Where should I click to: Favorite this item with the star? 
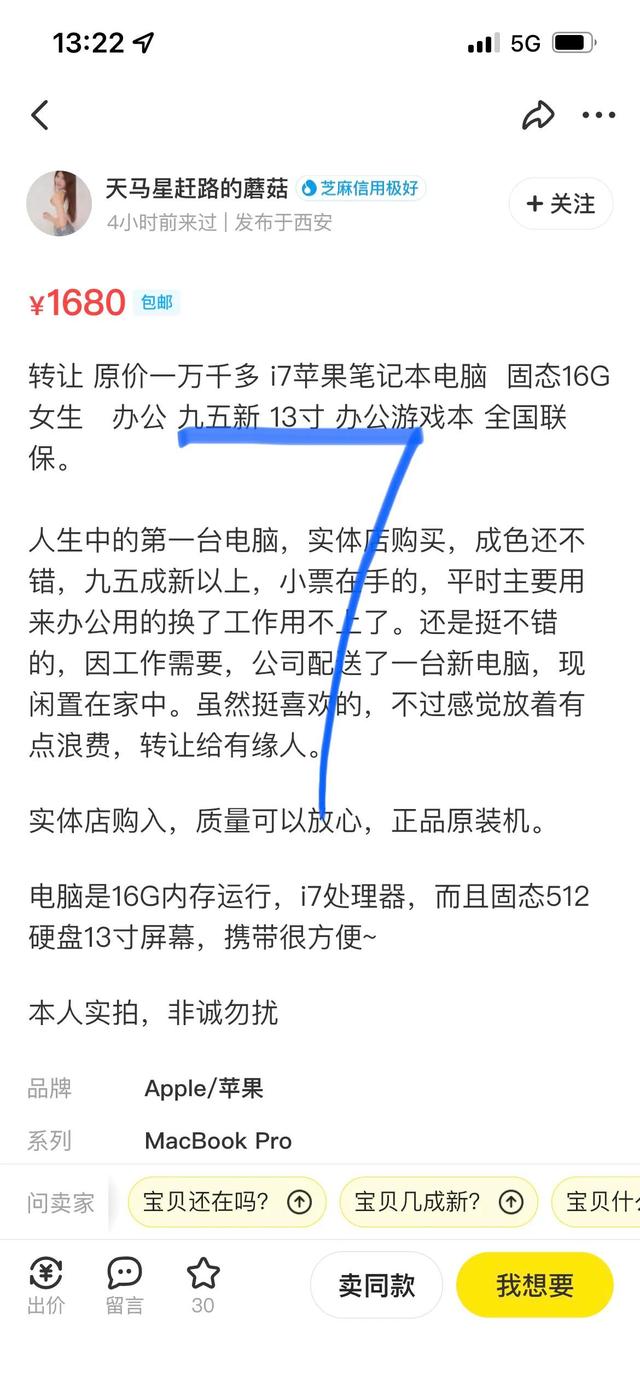tap(203, 1285)
